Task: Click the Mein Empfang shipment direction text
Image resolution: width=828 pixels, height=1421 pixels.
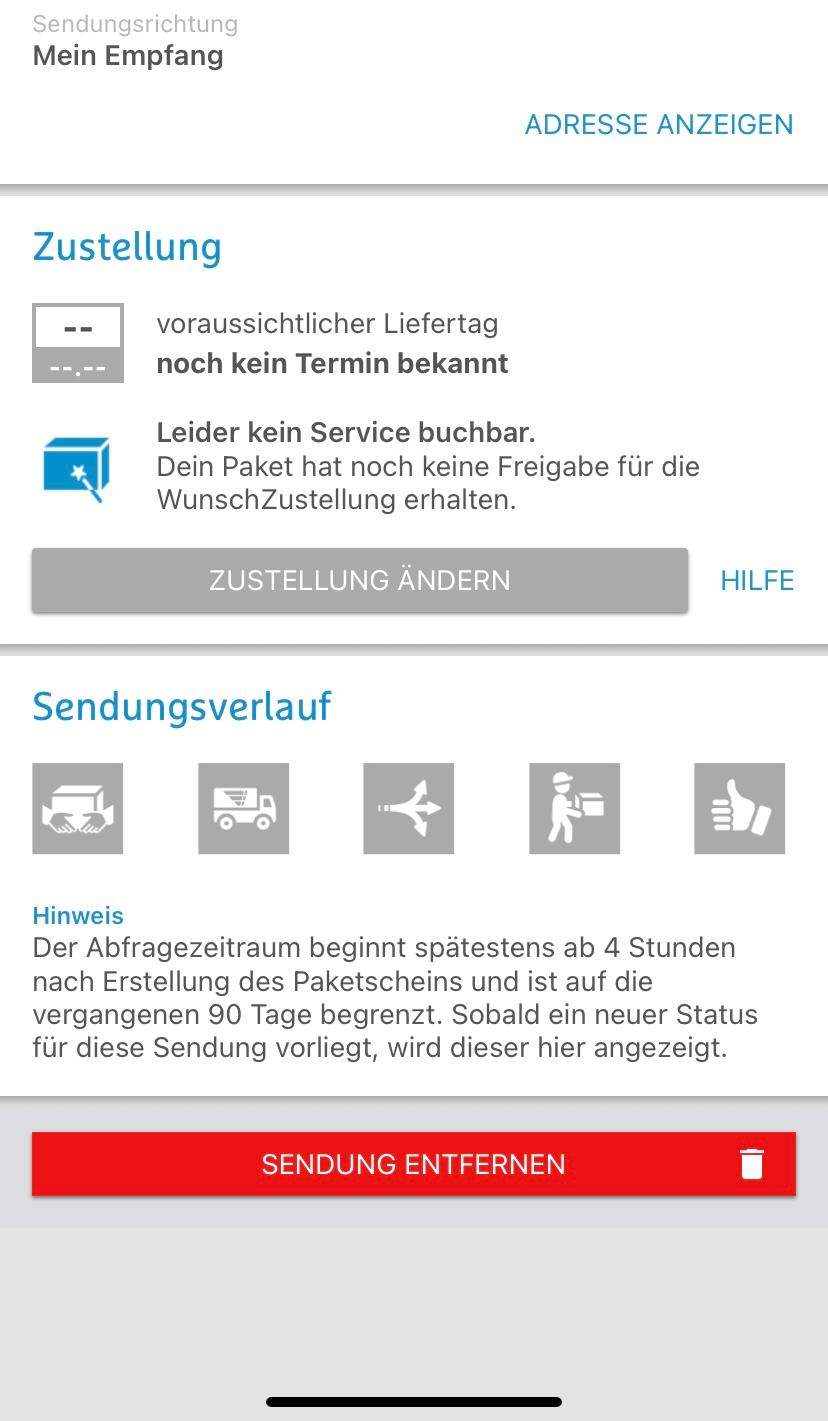Action: click(x=128, y=55)
